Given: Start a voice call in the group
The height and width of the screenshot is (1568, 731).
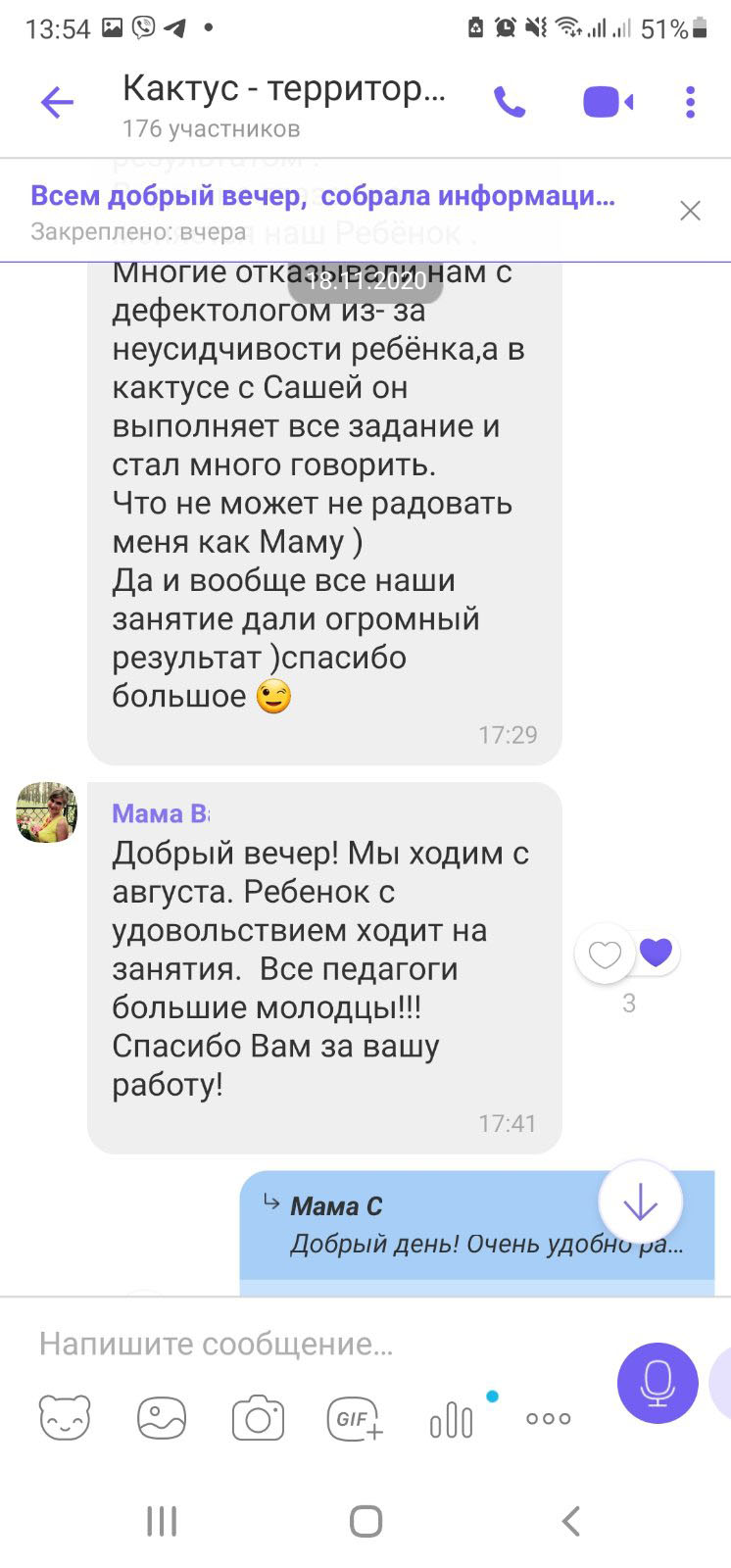Looking at the screenshot, I should coord(510,102).
